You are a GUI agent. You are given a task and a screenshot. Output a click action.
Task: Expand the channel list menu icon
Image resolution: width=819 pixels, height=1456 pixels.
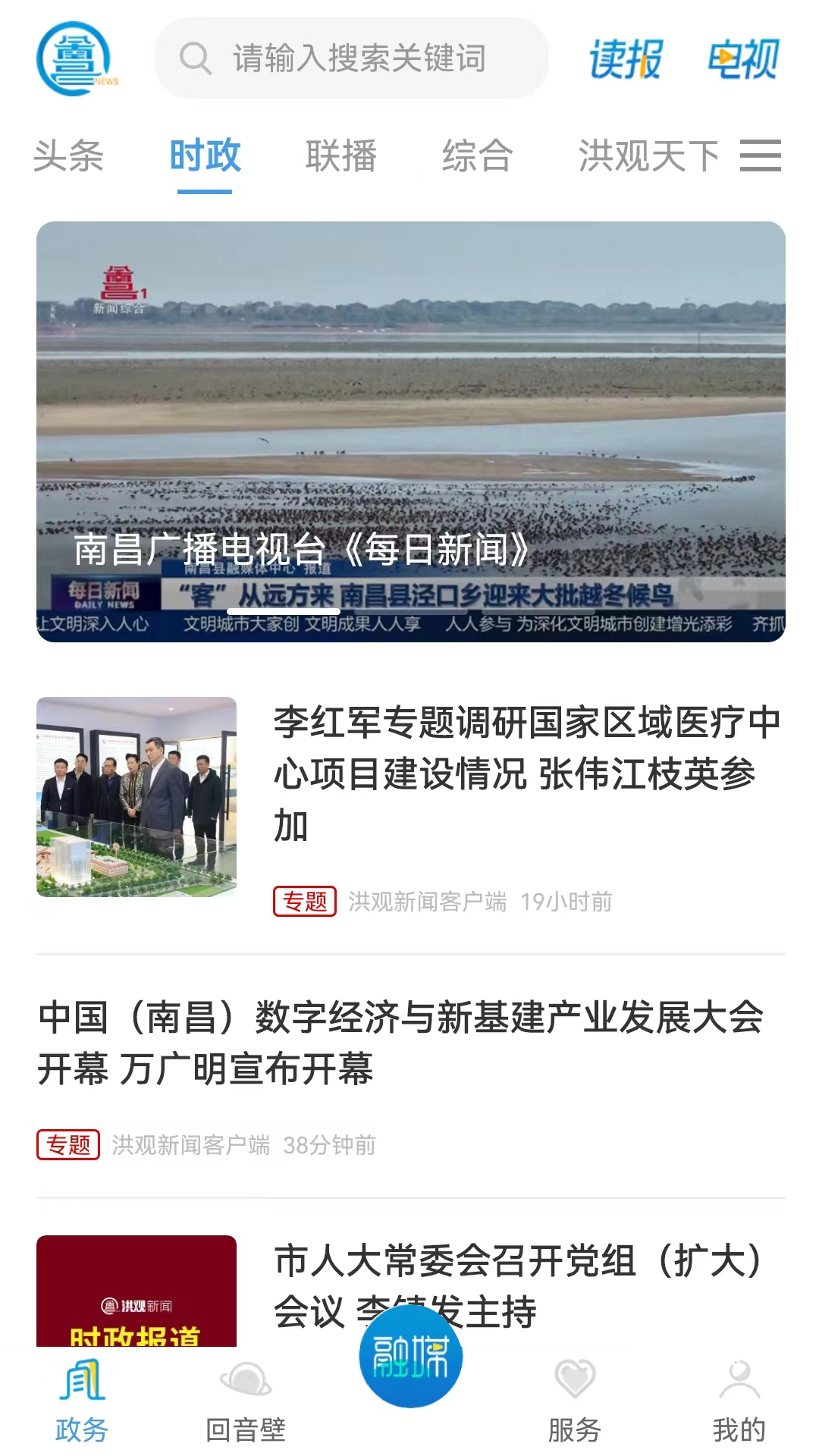[761, 156]
